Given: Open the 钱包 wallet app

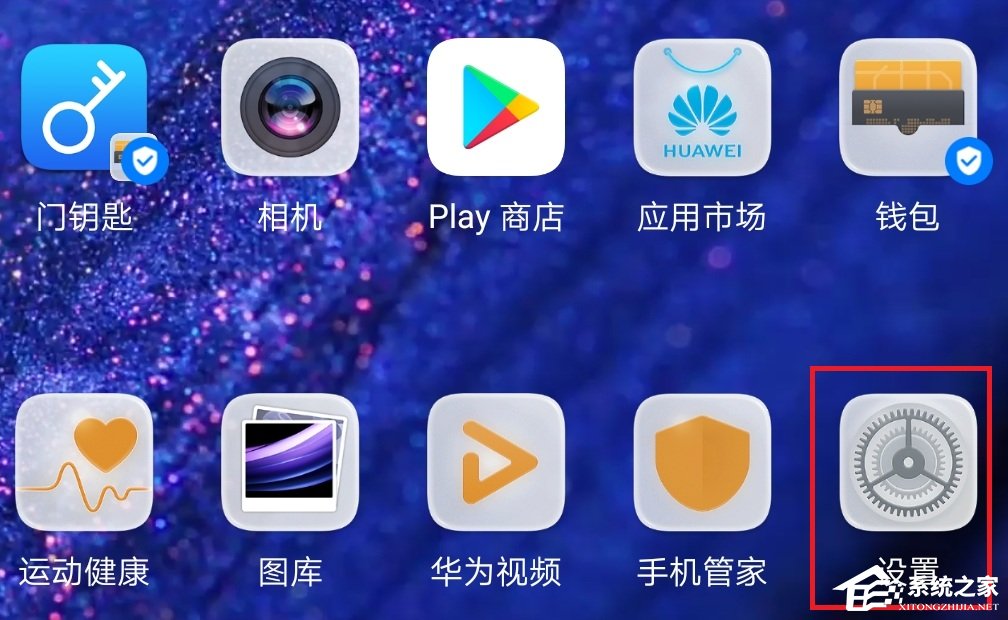Looking at the screenshot, I should point(907,108).
